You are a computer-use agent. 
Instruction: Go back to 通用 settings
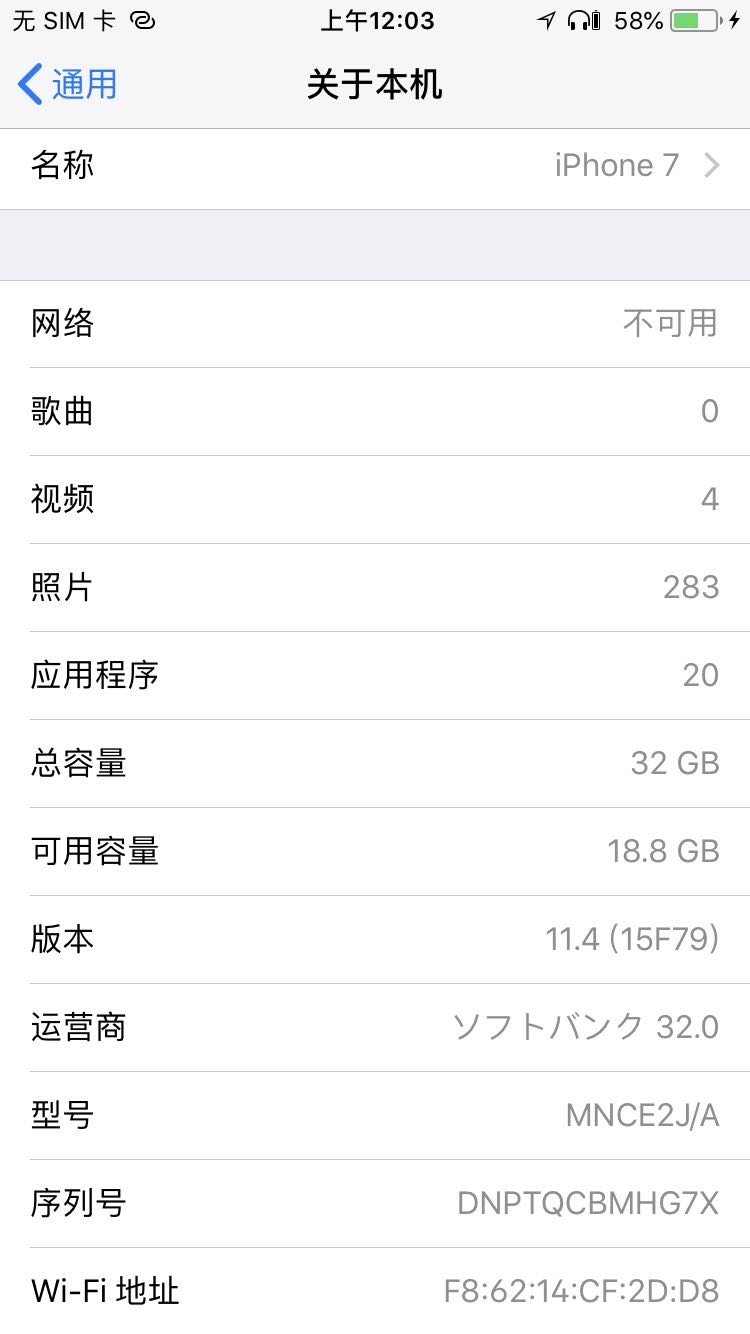68,85
